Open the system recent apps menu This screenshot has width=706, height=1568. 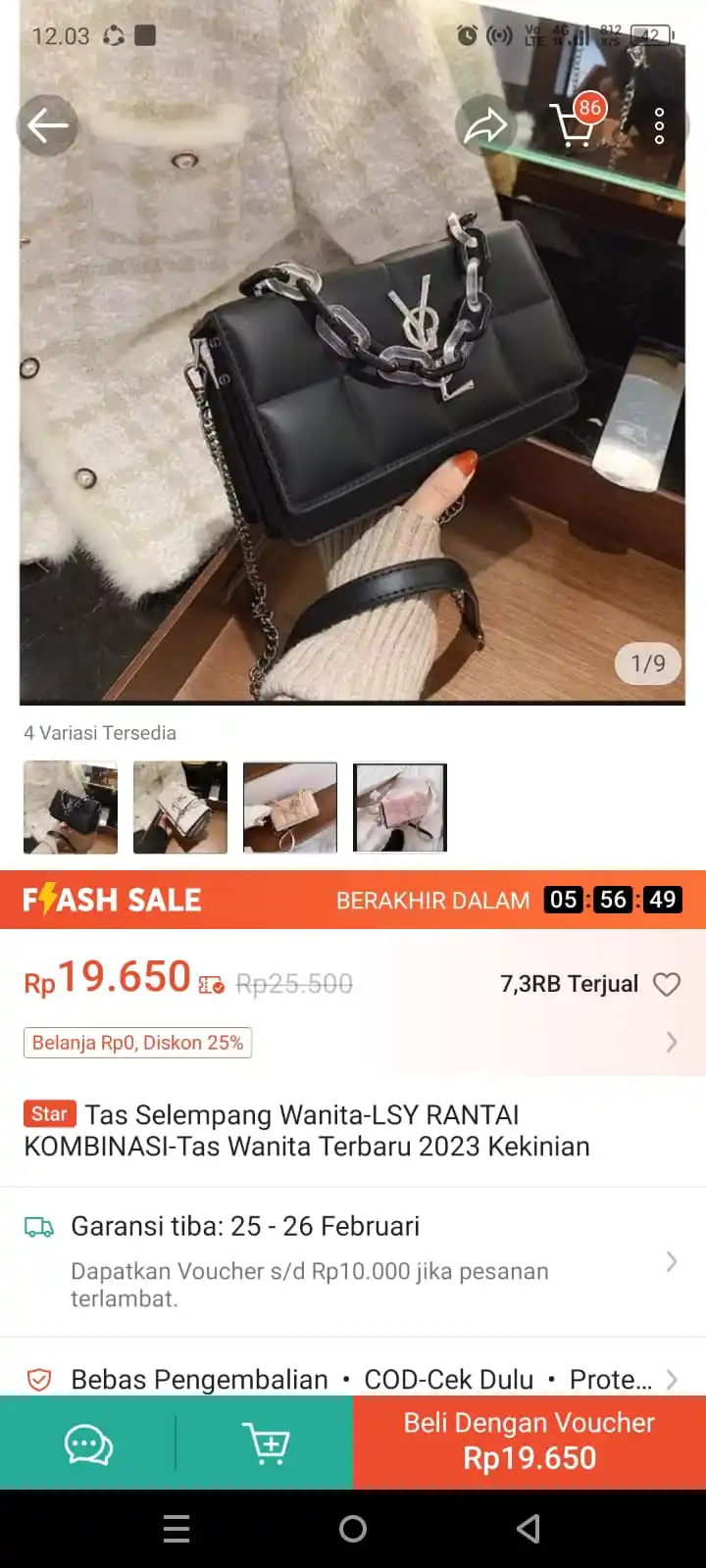[176, 1529]
